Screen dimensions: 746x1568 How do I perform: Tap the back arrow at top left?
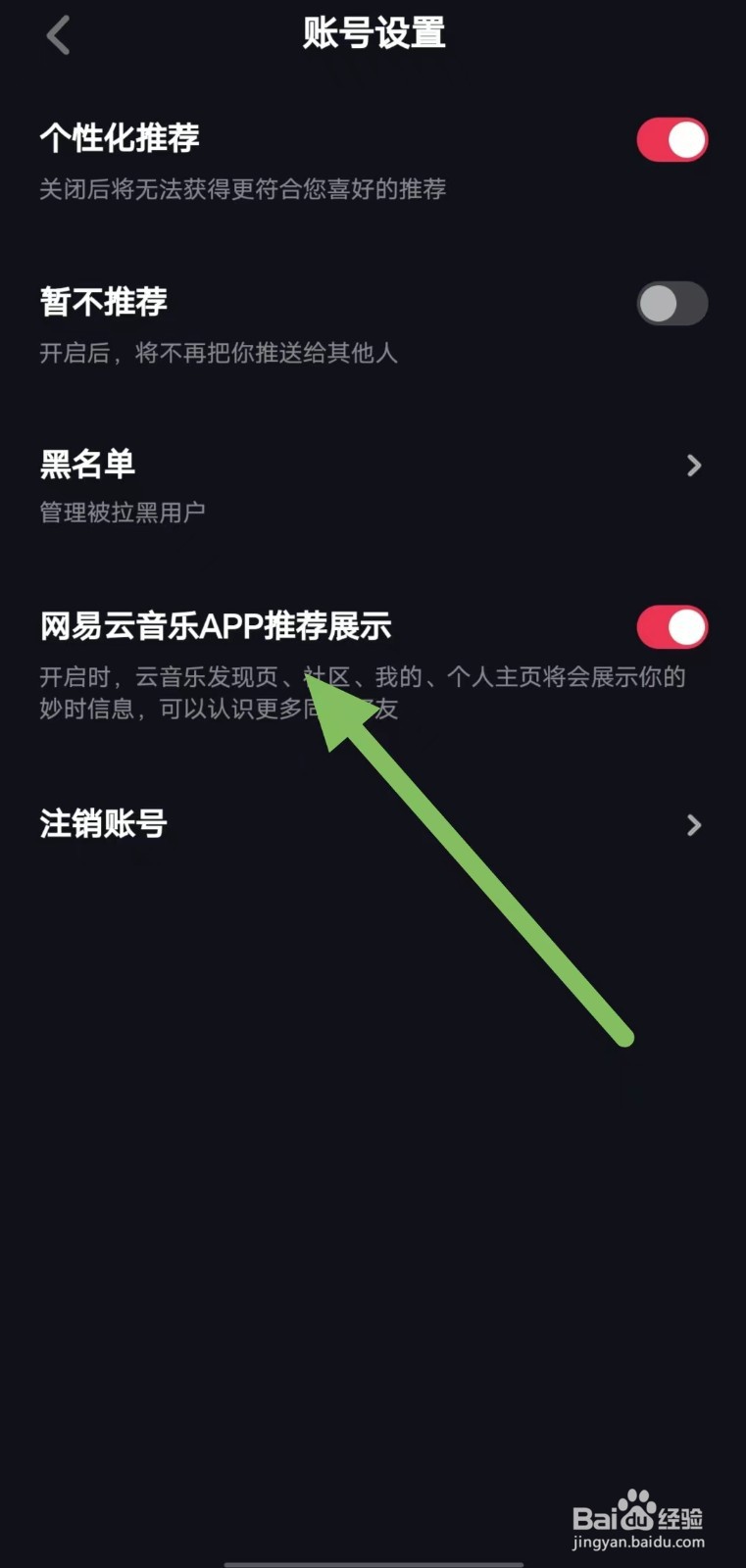click(59, 35)
